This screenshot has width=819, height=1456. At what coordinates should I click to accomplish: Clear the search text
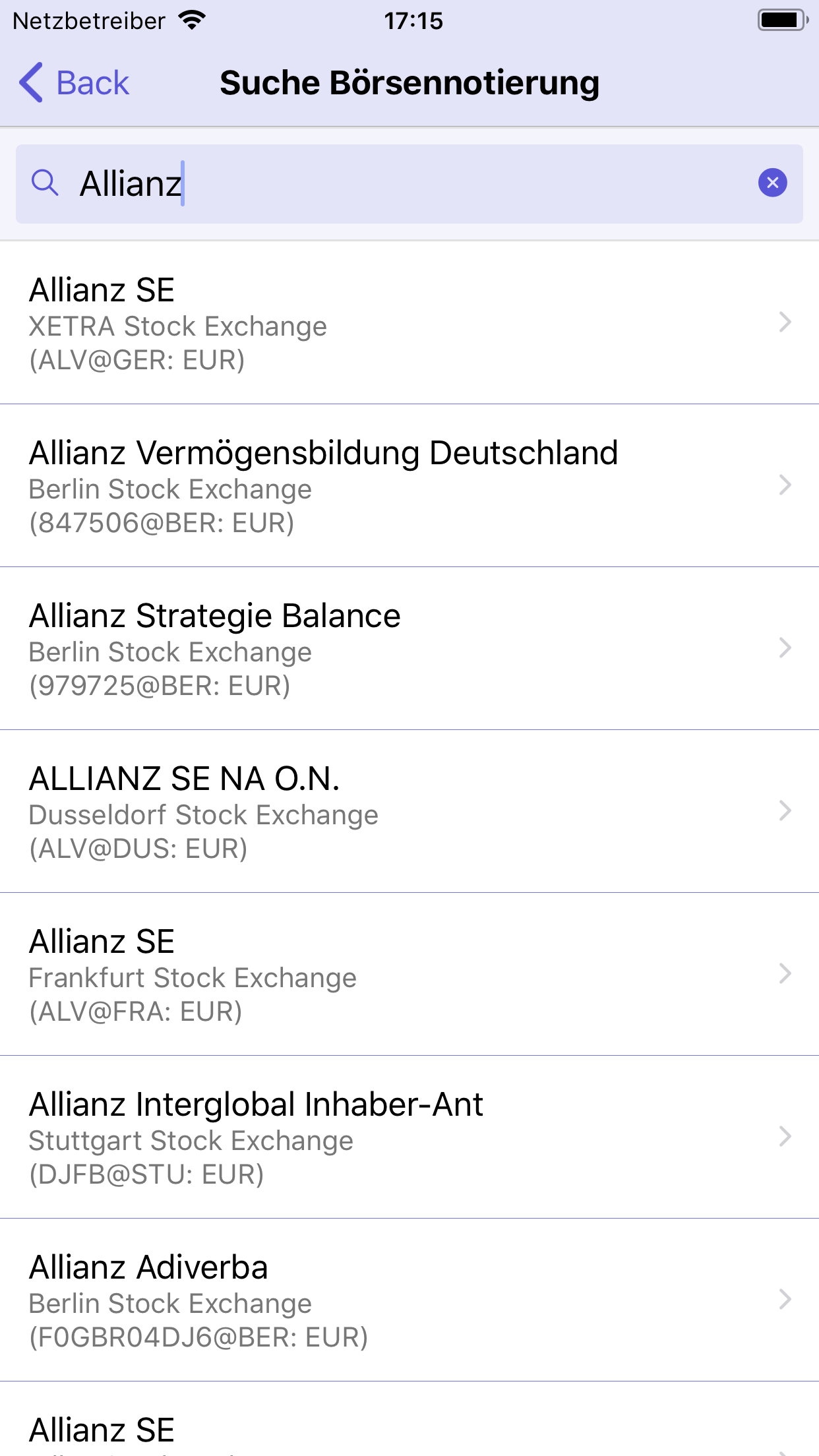772,183
